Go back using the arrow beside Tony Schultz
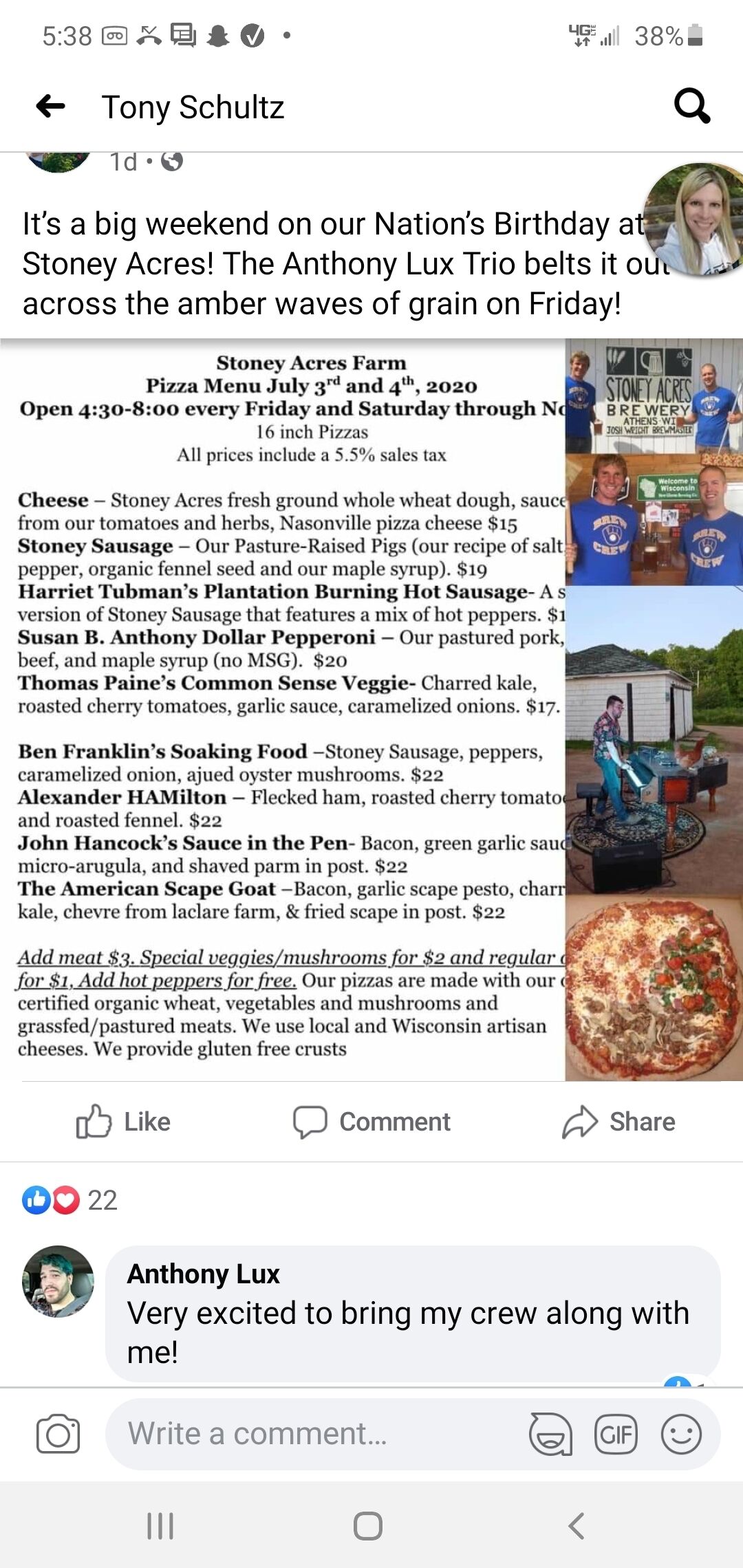Viewport: 743px width, 1568px height. 50,107
